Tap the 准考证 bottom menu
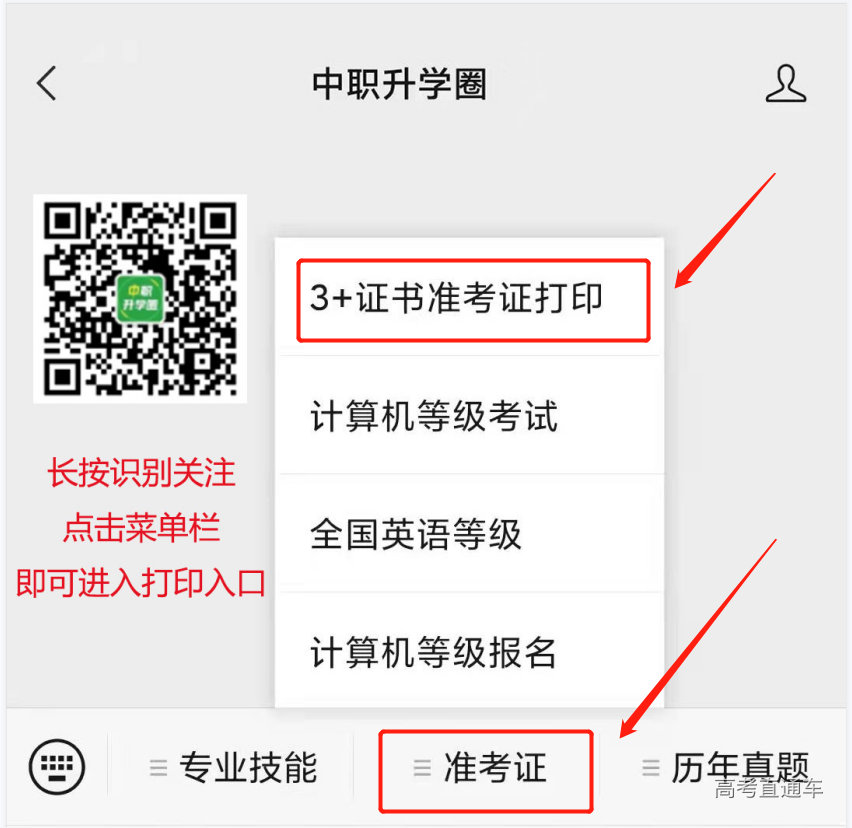 coord(485,769)
